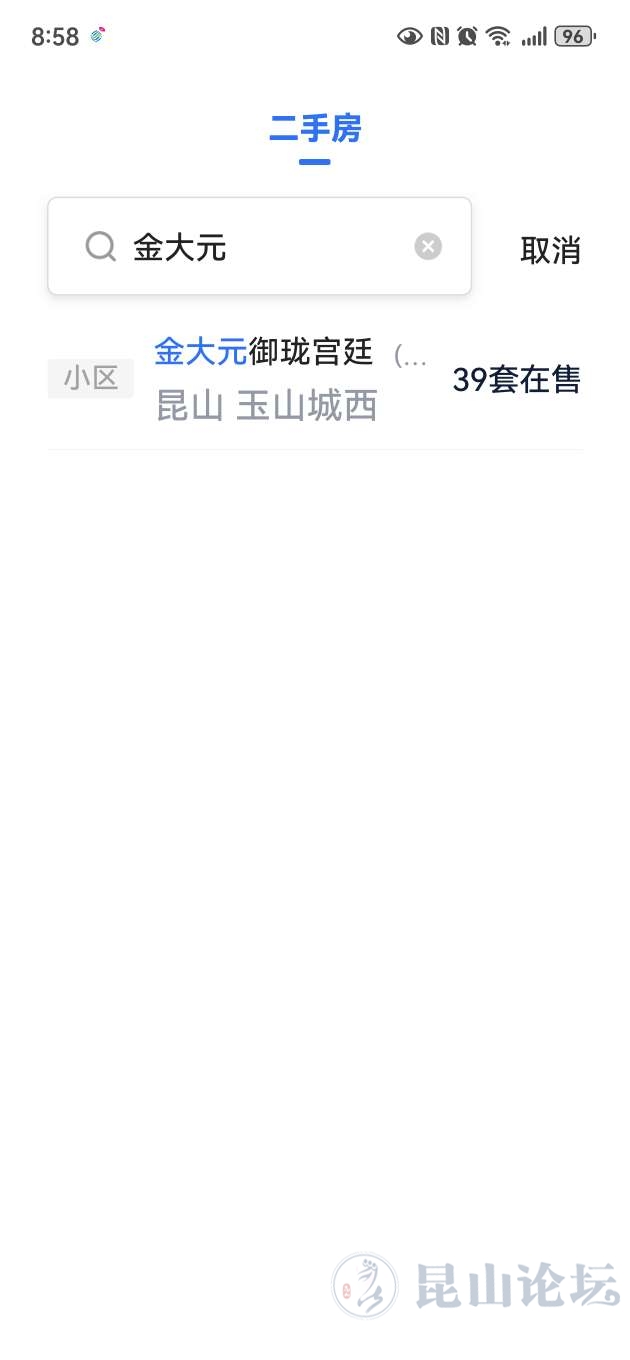Tap the 金大元 search field
630x1360 pixels.
point(260,247)
